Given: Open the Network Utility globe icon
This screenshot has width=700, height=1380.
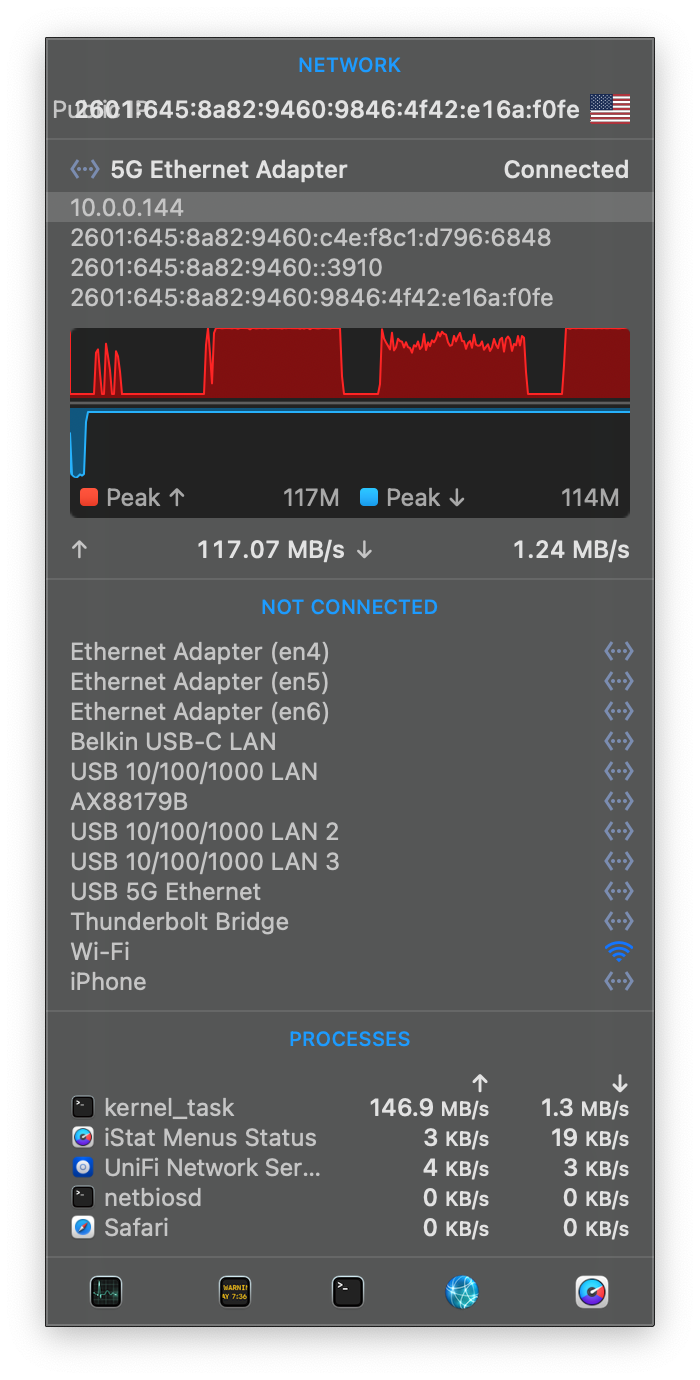Looking at the screenshot, I should point(462,1292).
